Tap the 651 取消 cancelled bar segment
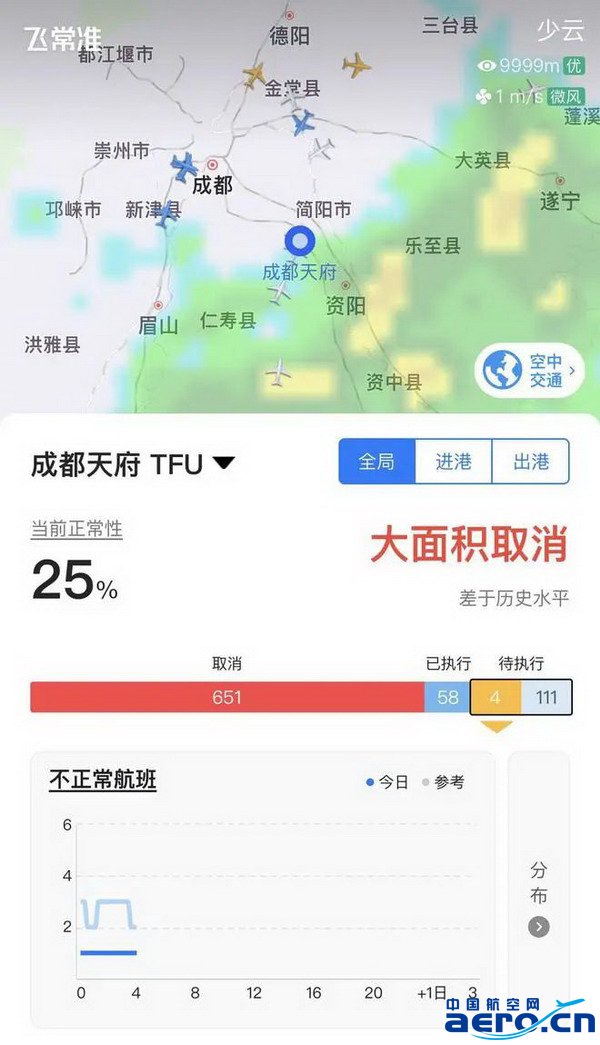The image size is (600, 1045). point(227,697)
